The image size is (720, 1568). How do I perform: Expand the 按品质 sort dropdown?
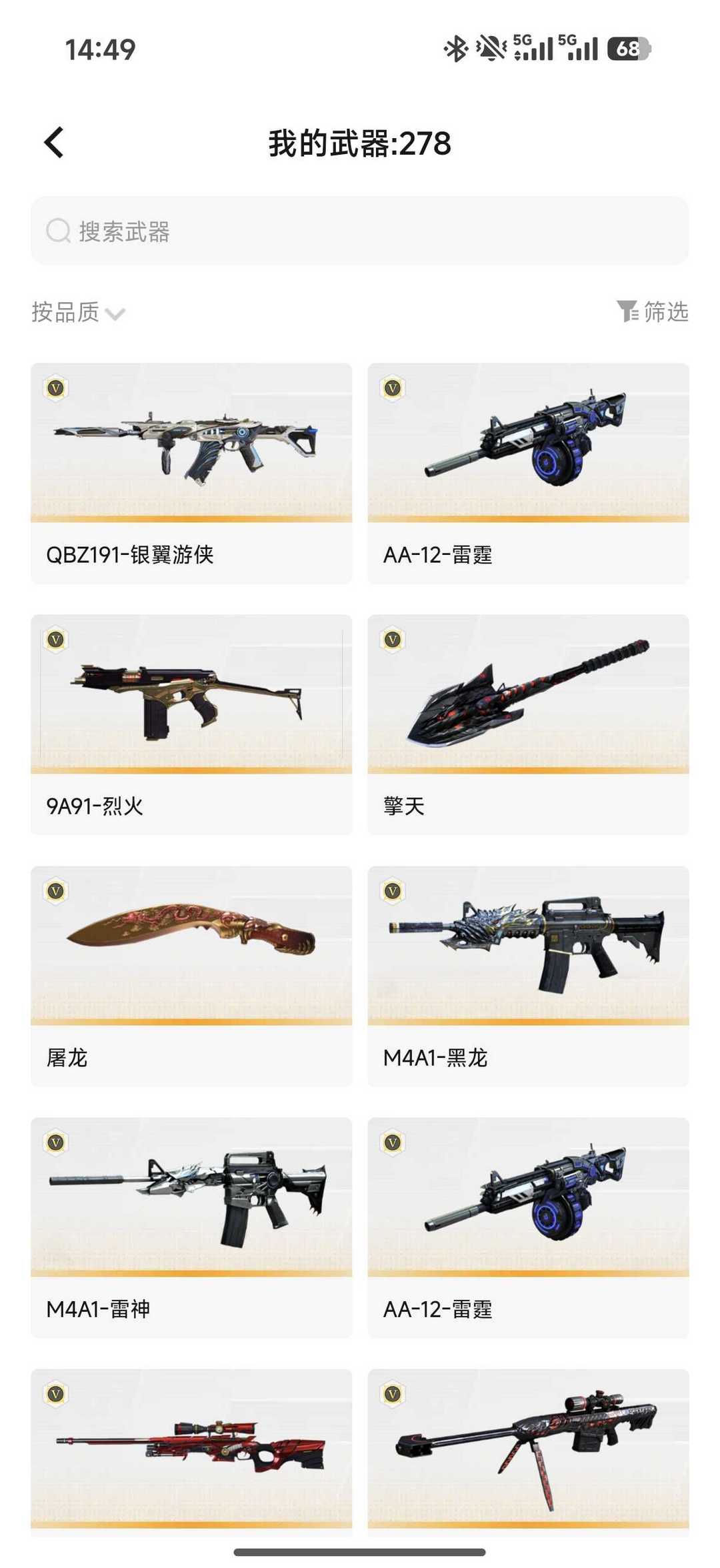click(78, 312)
